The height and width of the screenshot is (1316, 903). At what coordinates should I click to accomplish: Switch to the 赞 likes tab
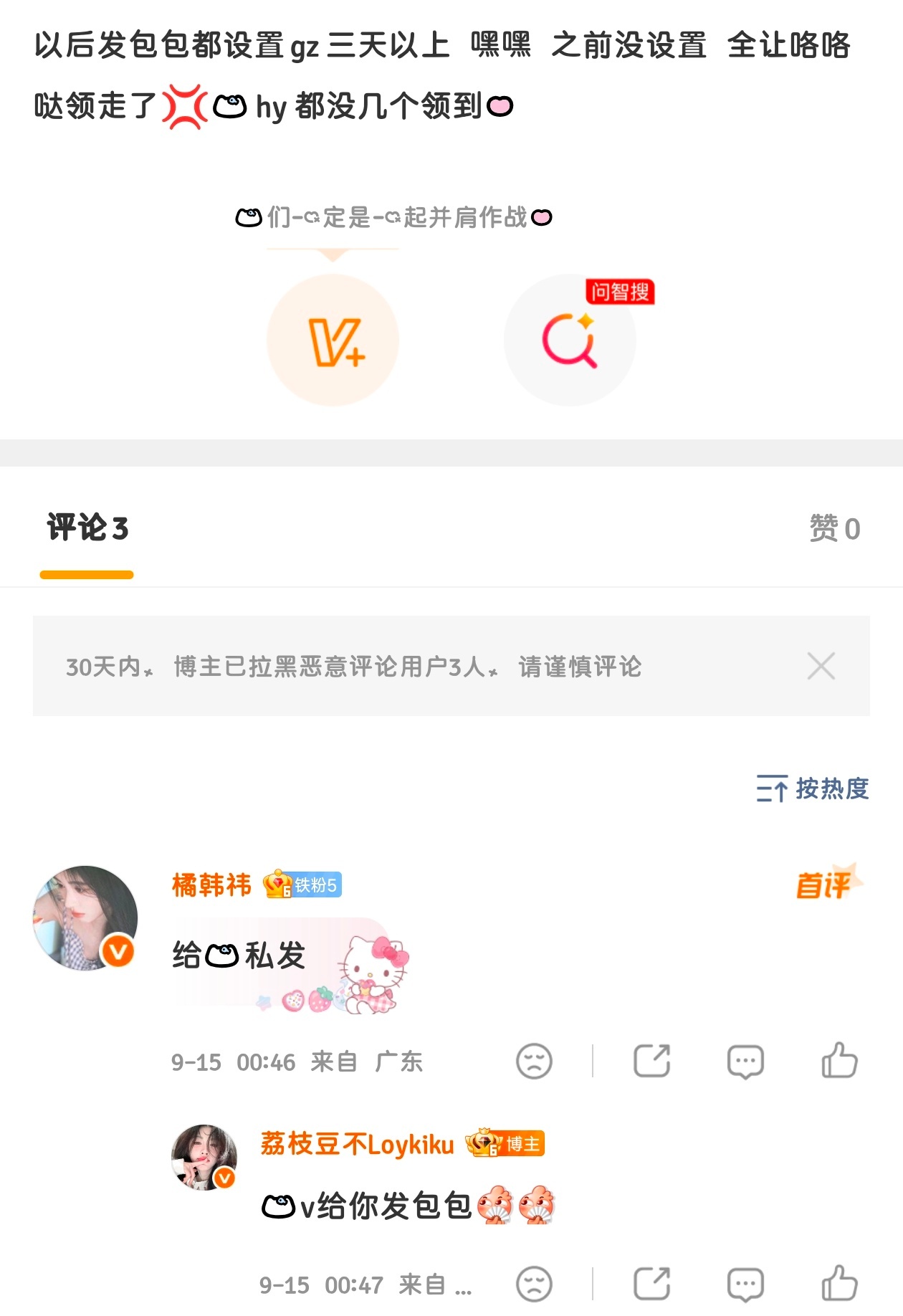[834, 528]
